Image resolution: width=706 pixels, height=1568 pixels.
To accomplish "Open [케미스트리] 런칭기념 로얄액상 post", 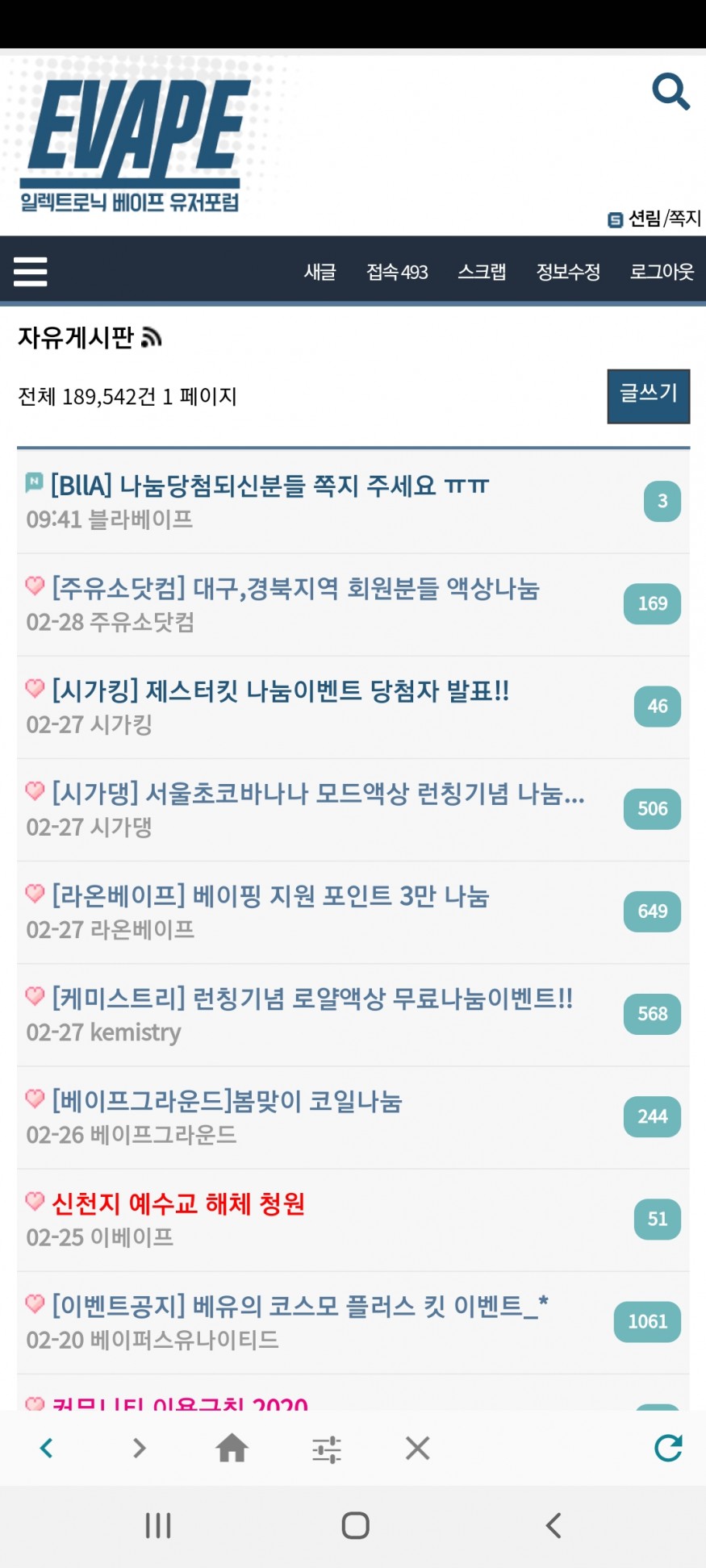I will click(x=312, y=998).
